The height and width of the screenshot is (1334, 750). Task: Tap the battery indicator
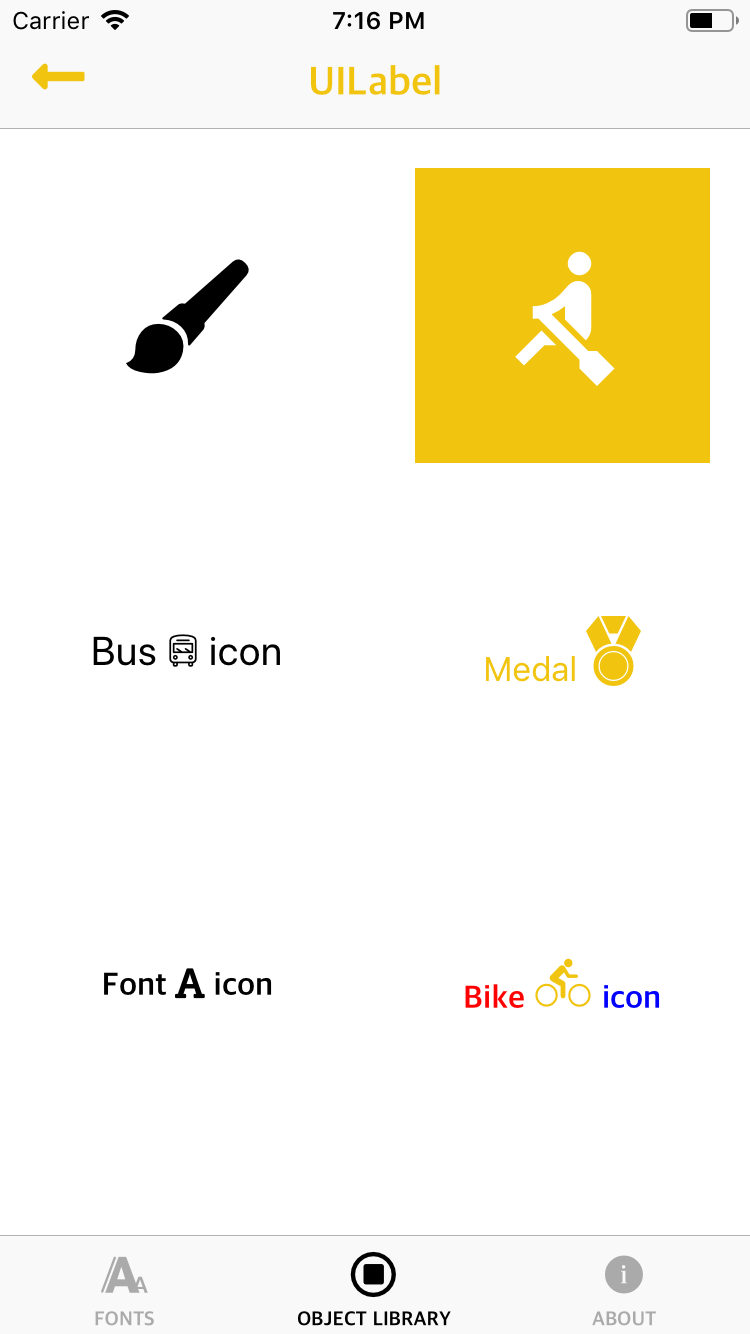point(709,19)
